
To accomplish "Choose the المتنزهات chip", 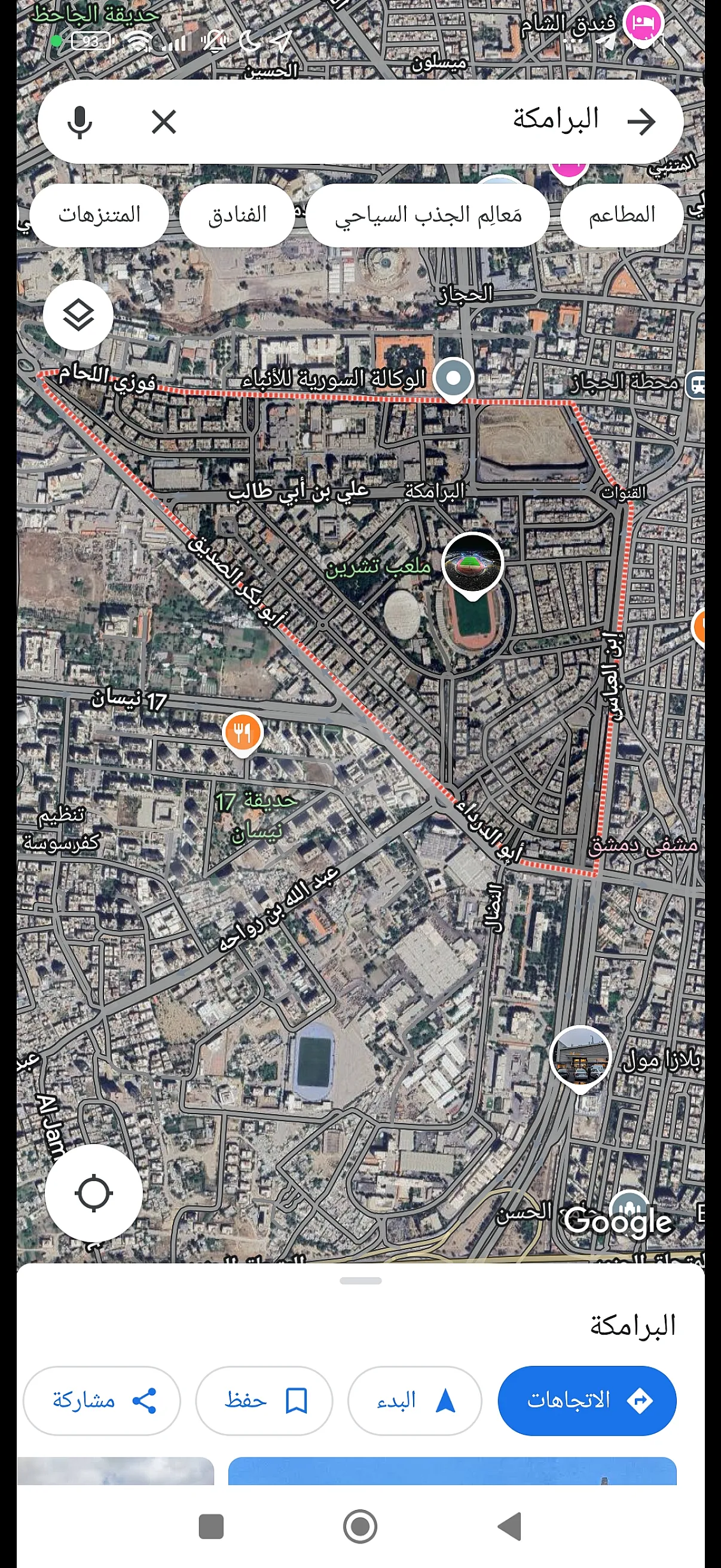I will (99, 215).
